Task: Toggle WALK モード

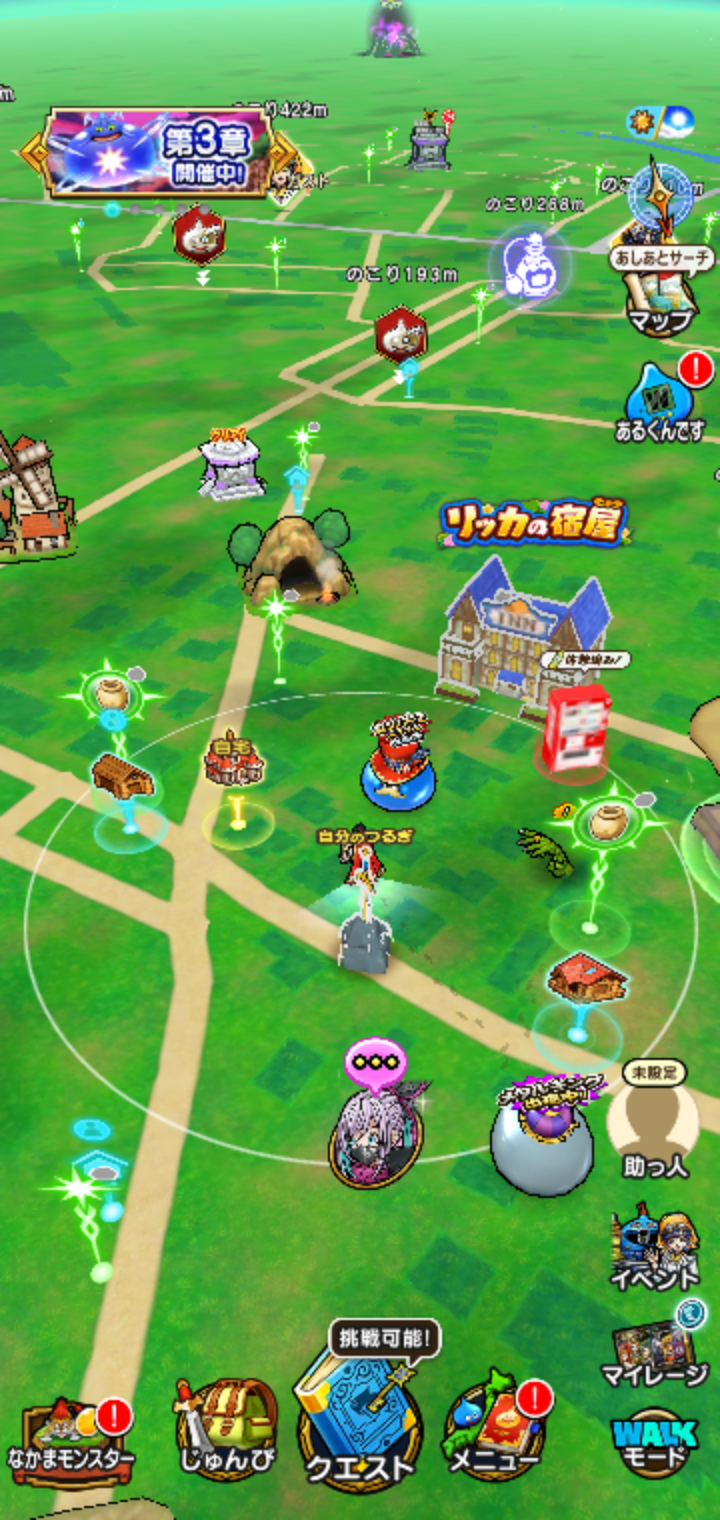Action: point(655,1442)
